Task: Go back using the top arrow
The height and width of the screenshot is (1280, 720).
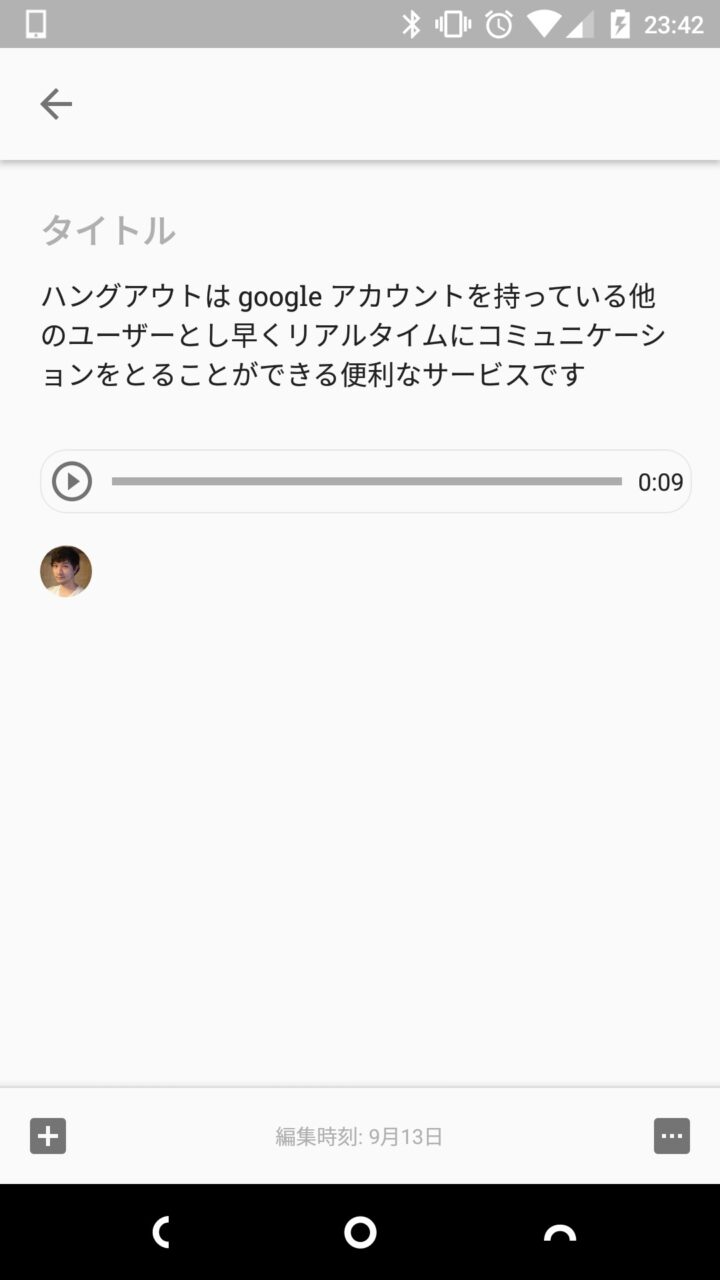Action: pos(56,104)
